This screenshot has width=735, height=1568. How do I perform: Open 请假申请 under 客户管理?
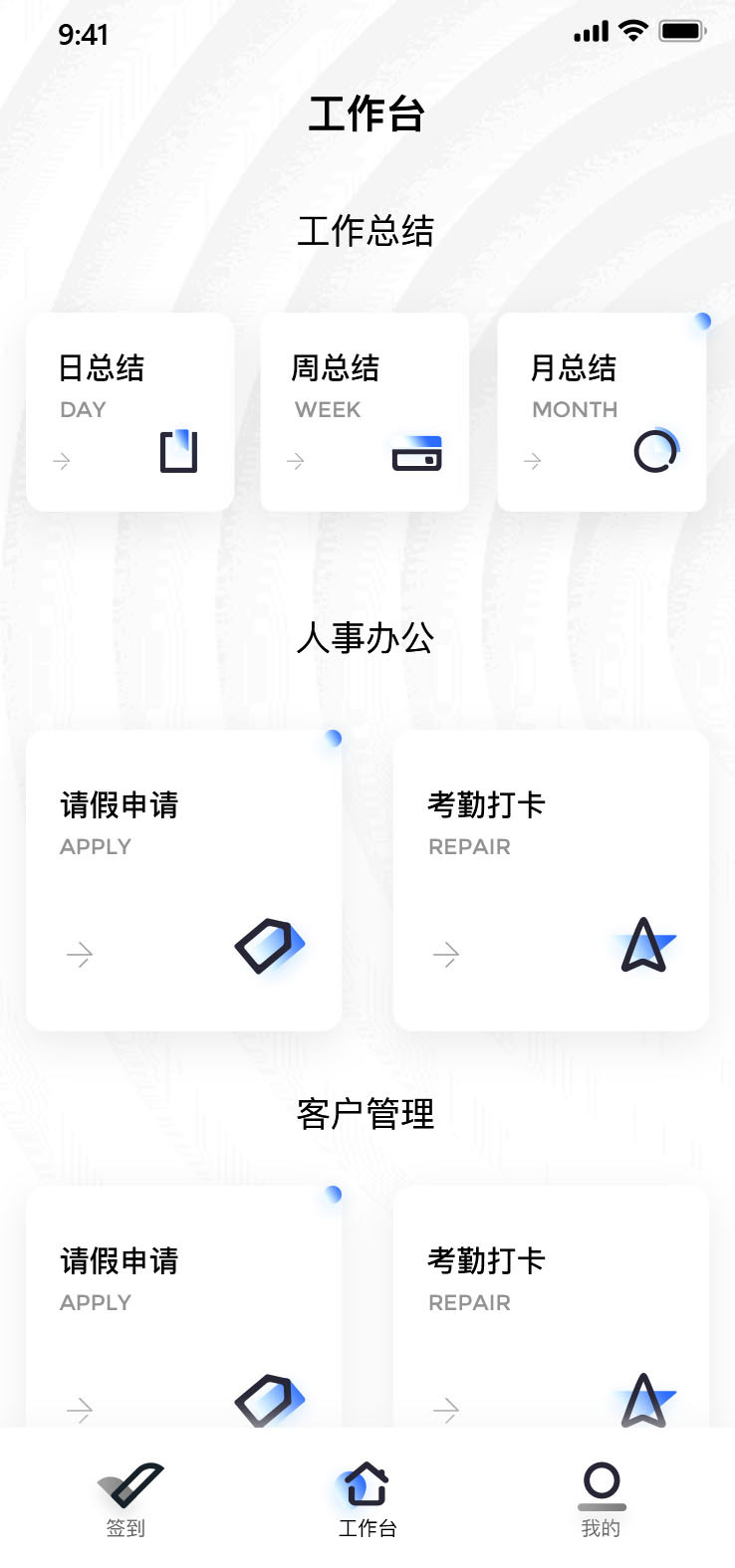[183, 1304]
